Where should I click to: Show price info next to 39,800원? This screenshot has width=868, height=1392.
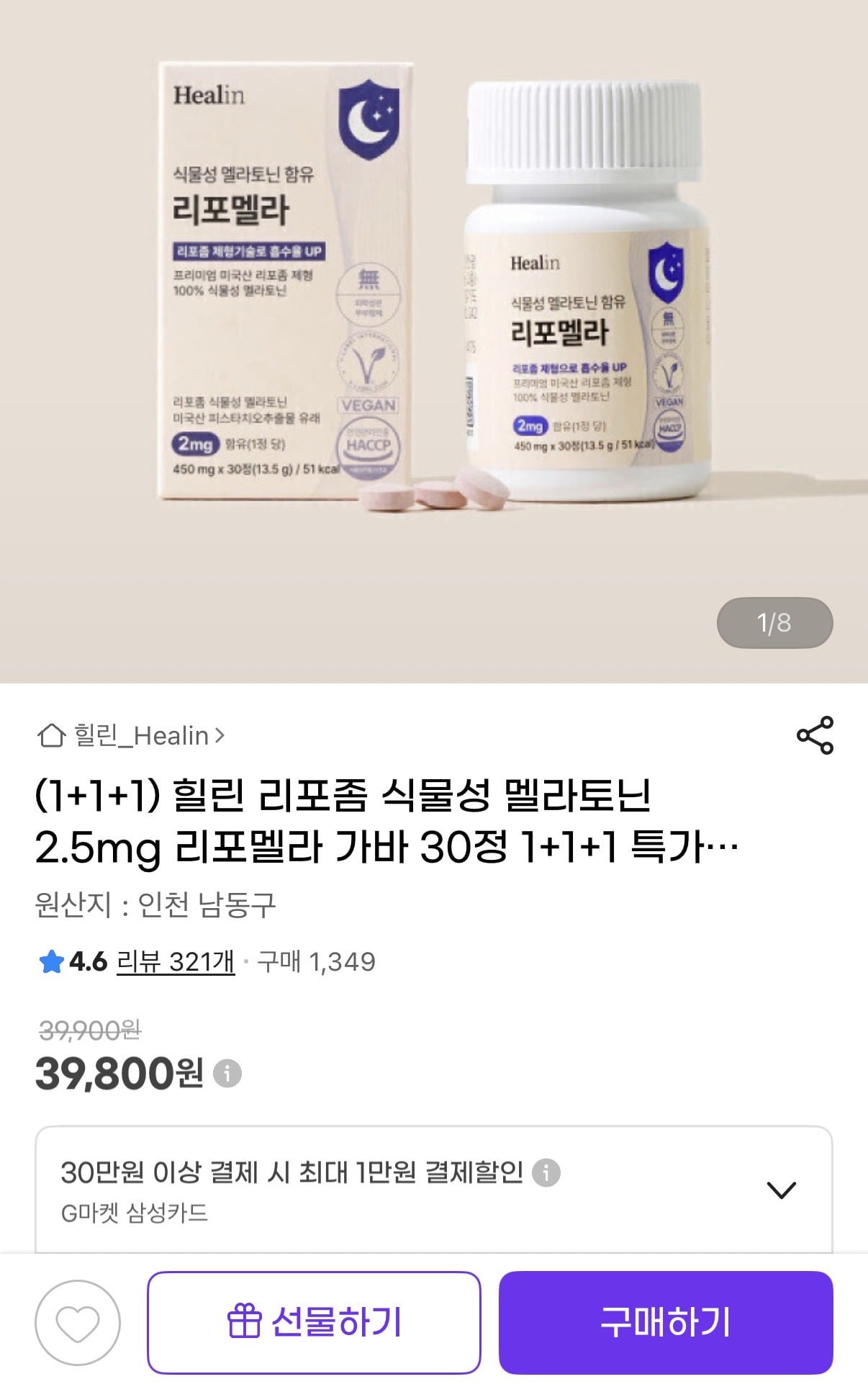click(227, 1073)
